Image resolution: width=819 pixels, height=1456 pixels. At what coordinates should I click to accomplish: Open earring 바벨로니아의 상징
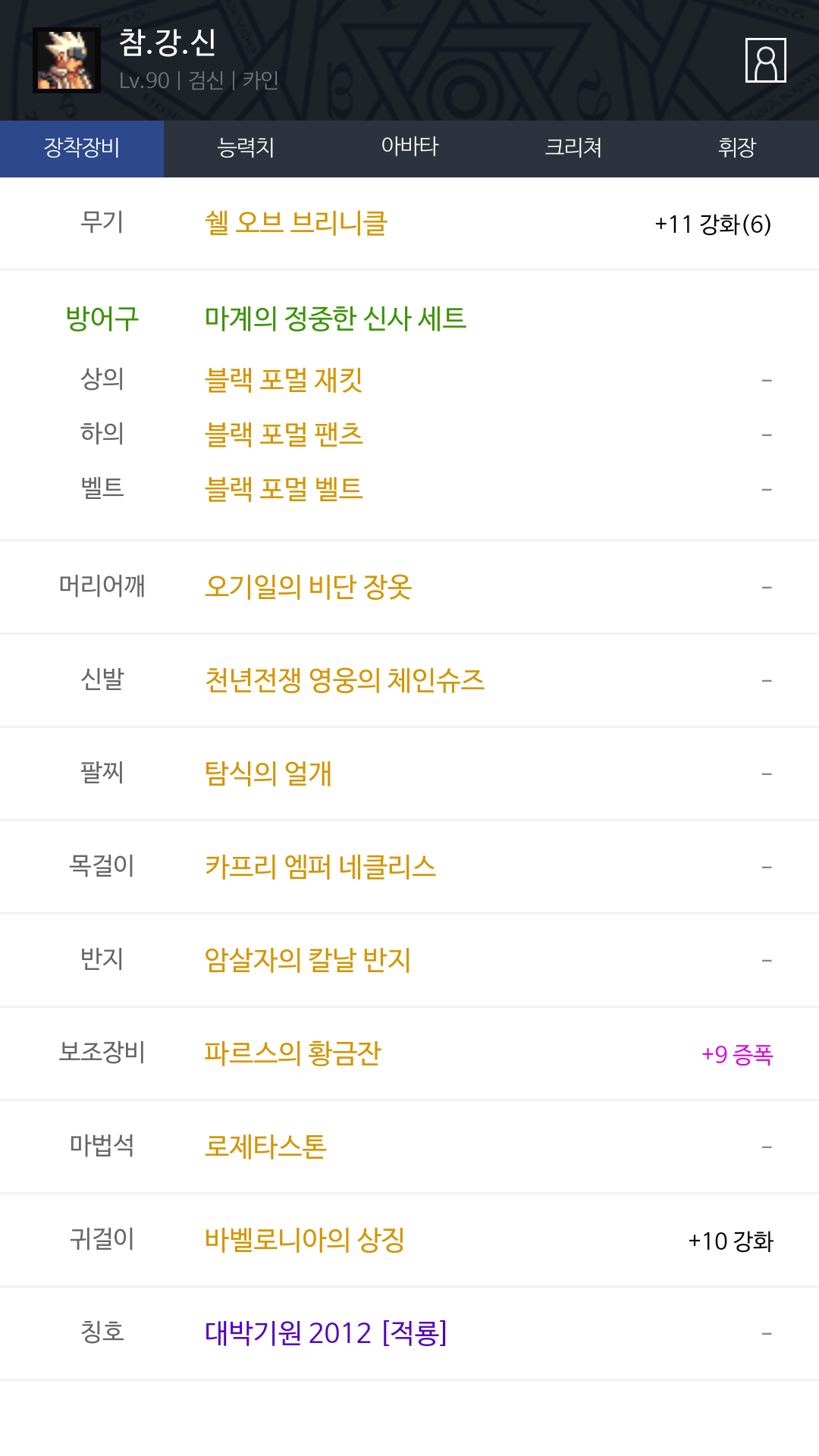pyautogui.click(x=305, y=1240)
